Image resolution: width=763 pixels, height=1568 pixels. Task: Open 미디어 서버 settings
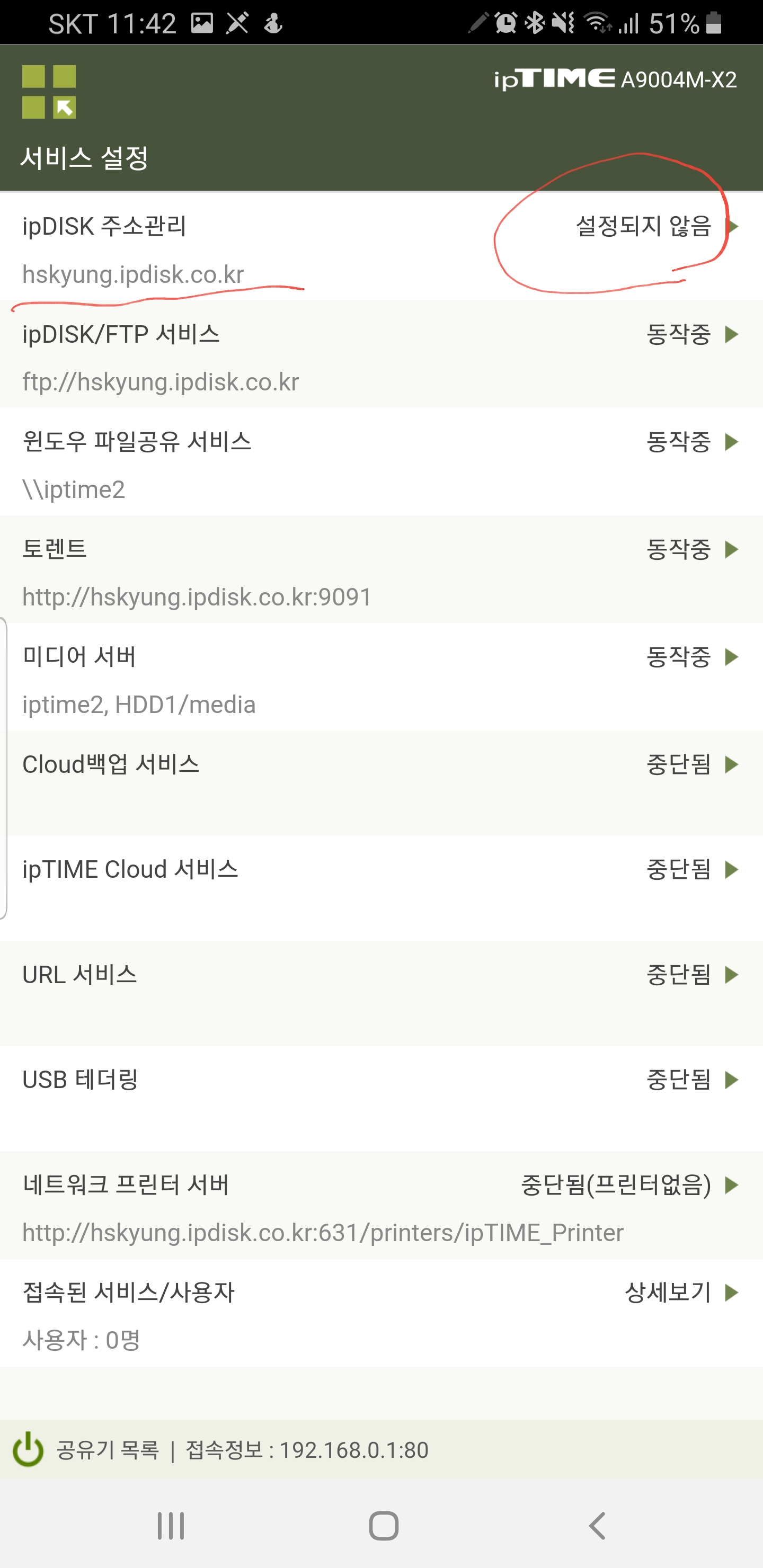[381, 678]
